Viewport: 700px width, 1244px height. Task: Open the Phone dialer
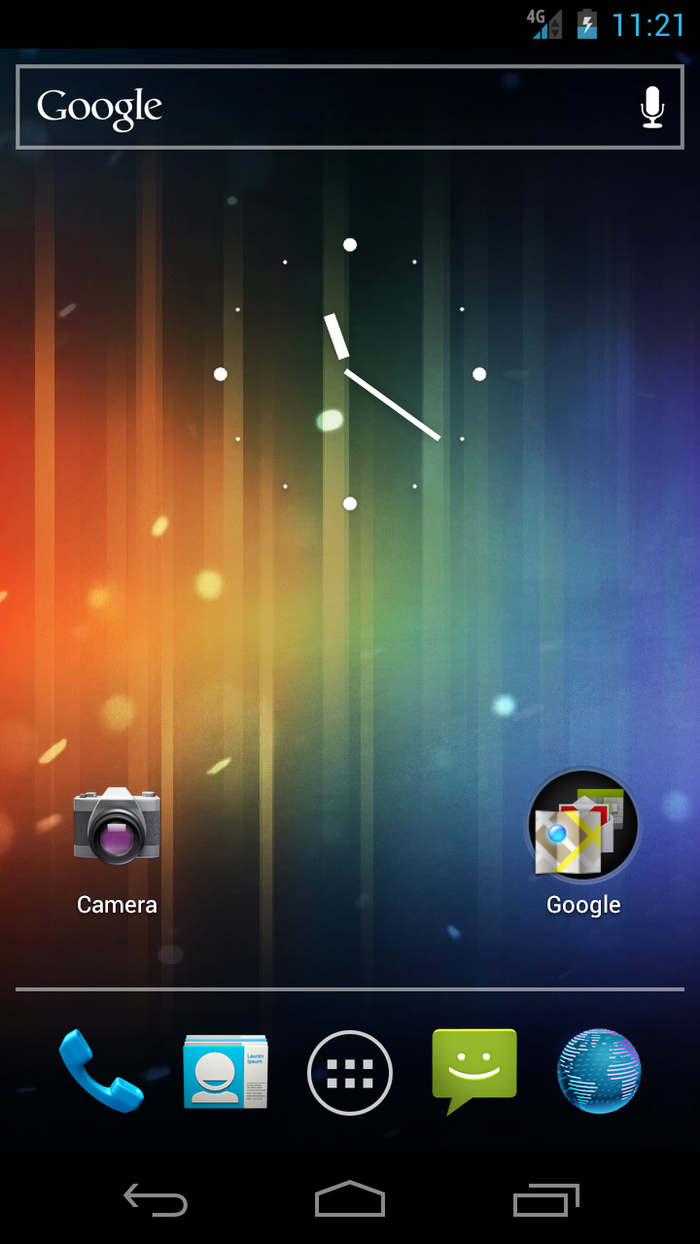101,1071
